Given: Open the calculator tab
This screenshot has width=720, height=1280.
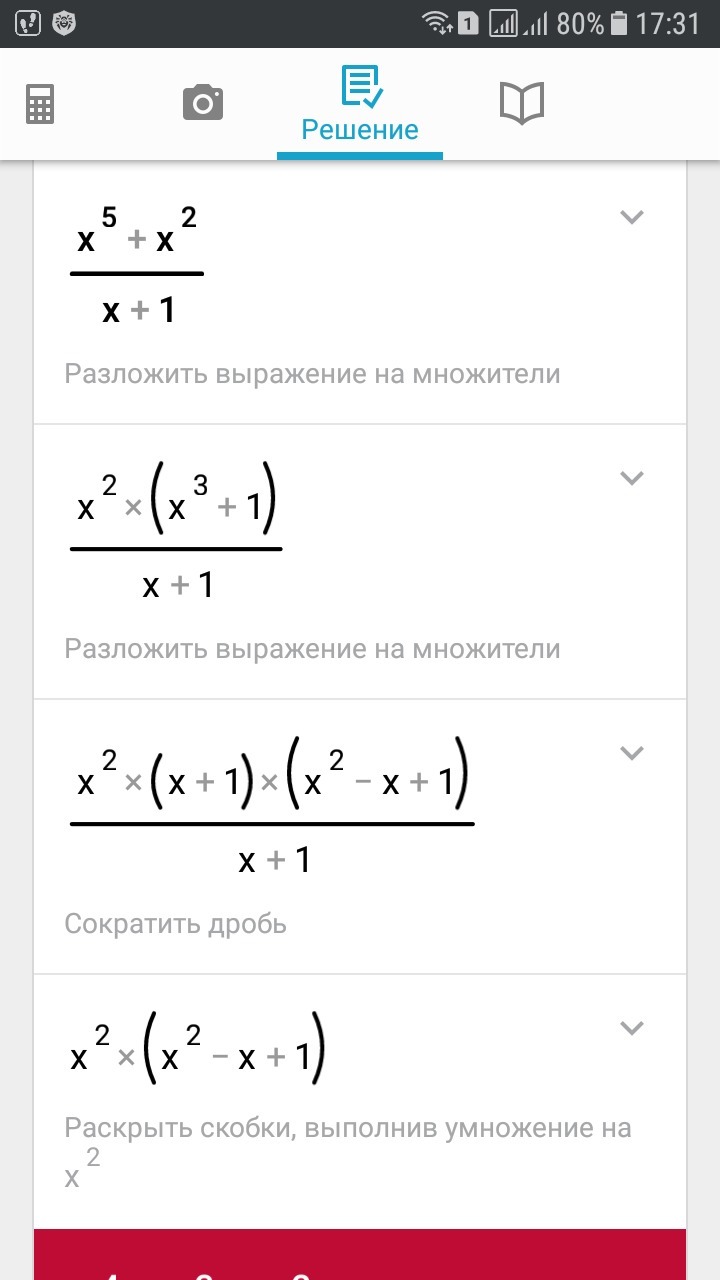Looking at the screenshot, I should [40, 104].
